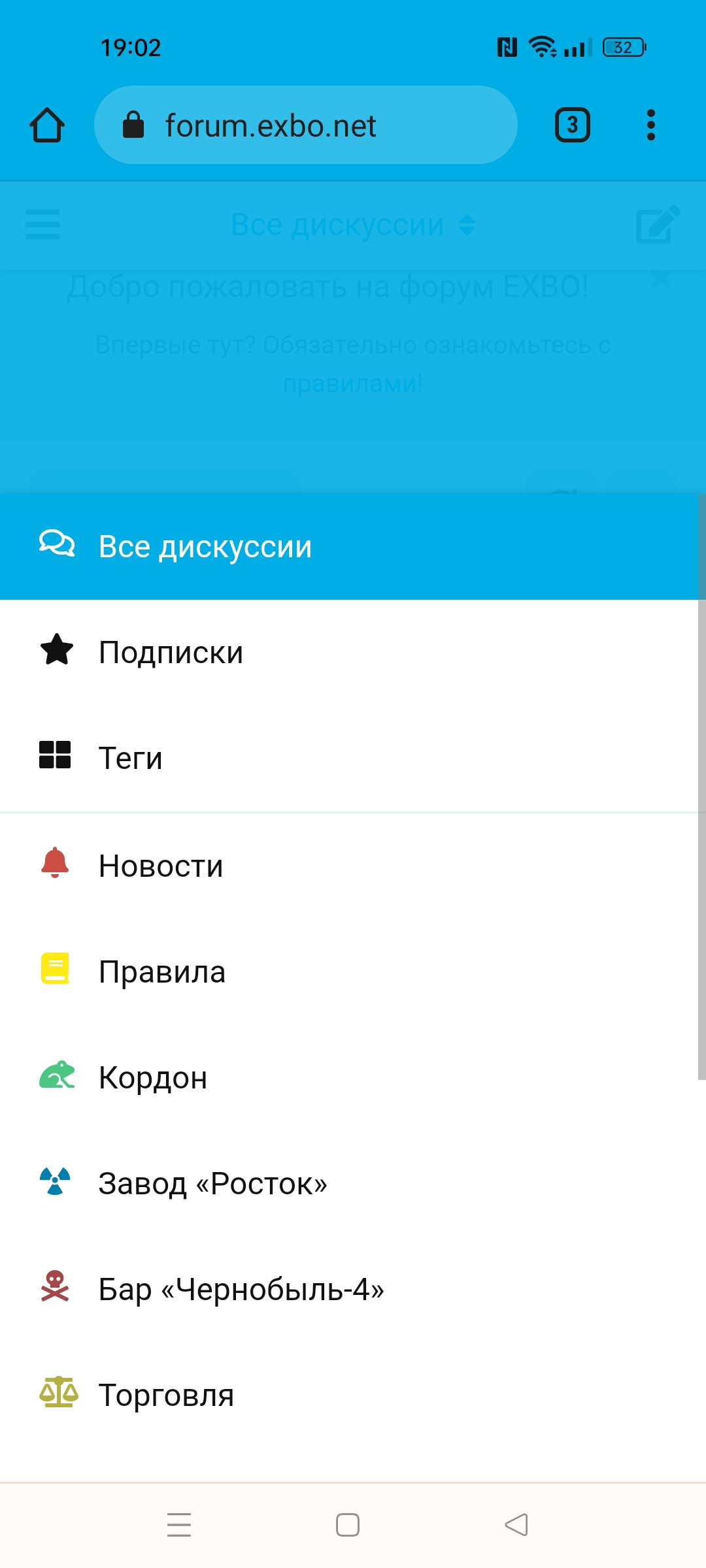Go back with system navigation button
The width and height of the screenshot is (706, 1568).
tap(516, 1525)
